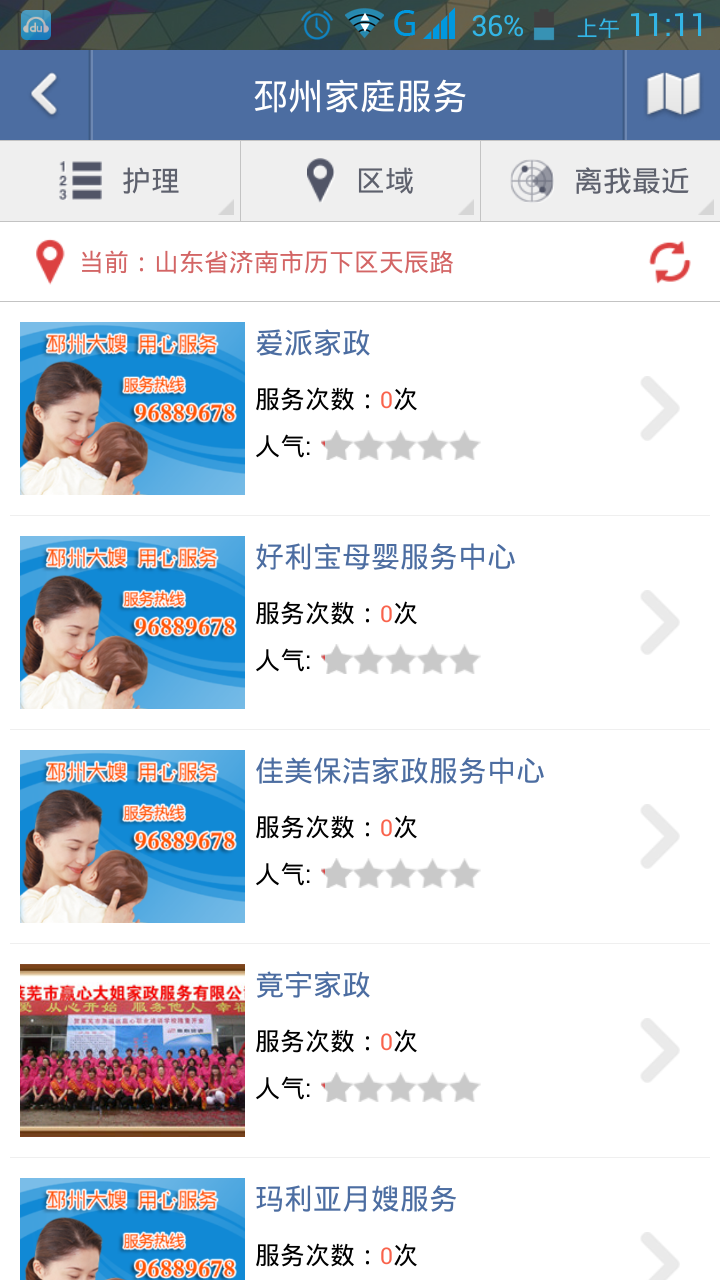Open the map view icon
Viewport: 720px width, 1280px height.
click(x=673, y=96)
